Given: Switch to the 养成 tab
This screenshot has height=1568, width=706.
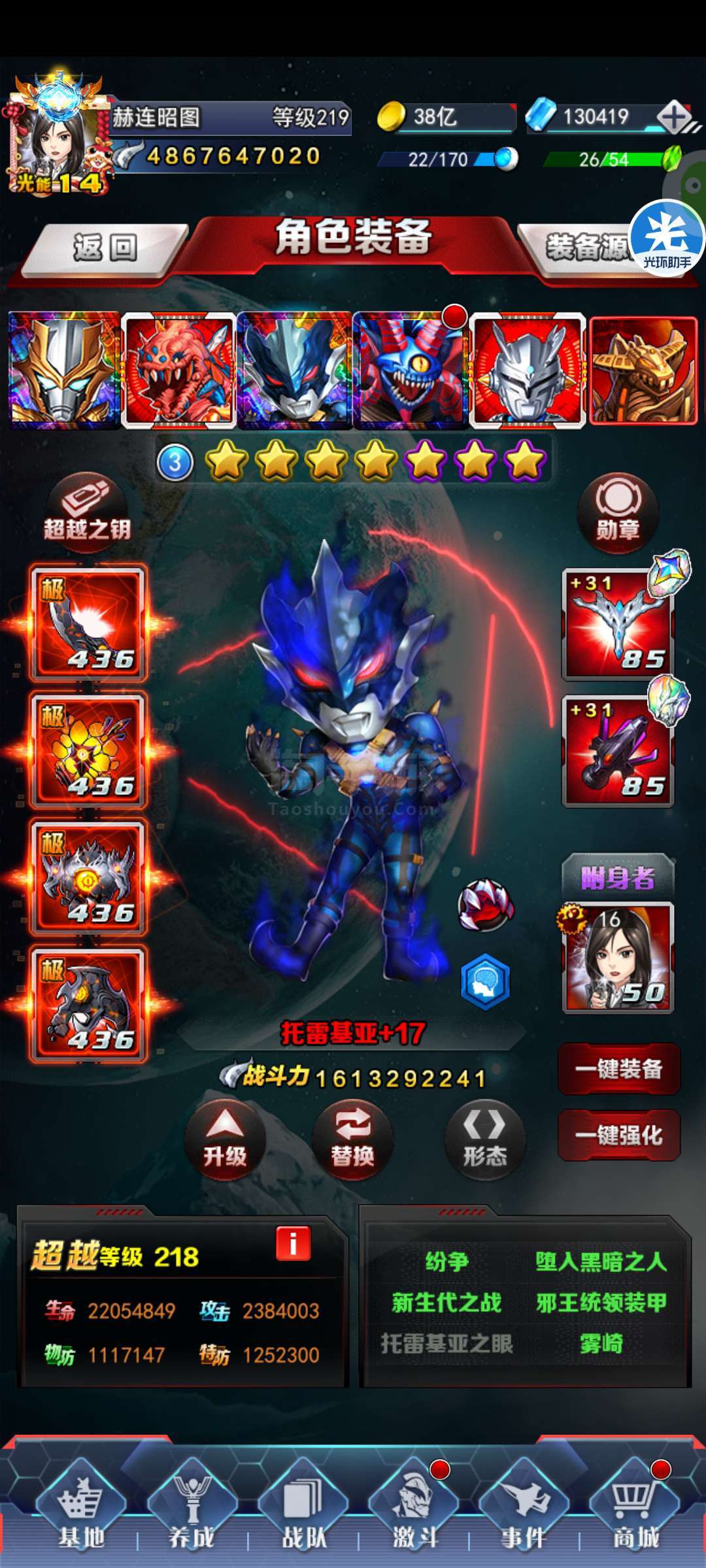Looking at the screenshot, I should click(x=192, y=1509).
